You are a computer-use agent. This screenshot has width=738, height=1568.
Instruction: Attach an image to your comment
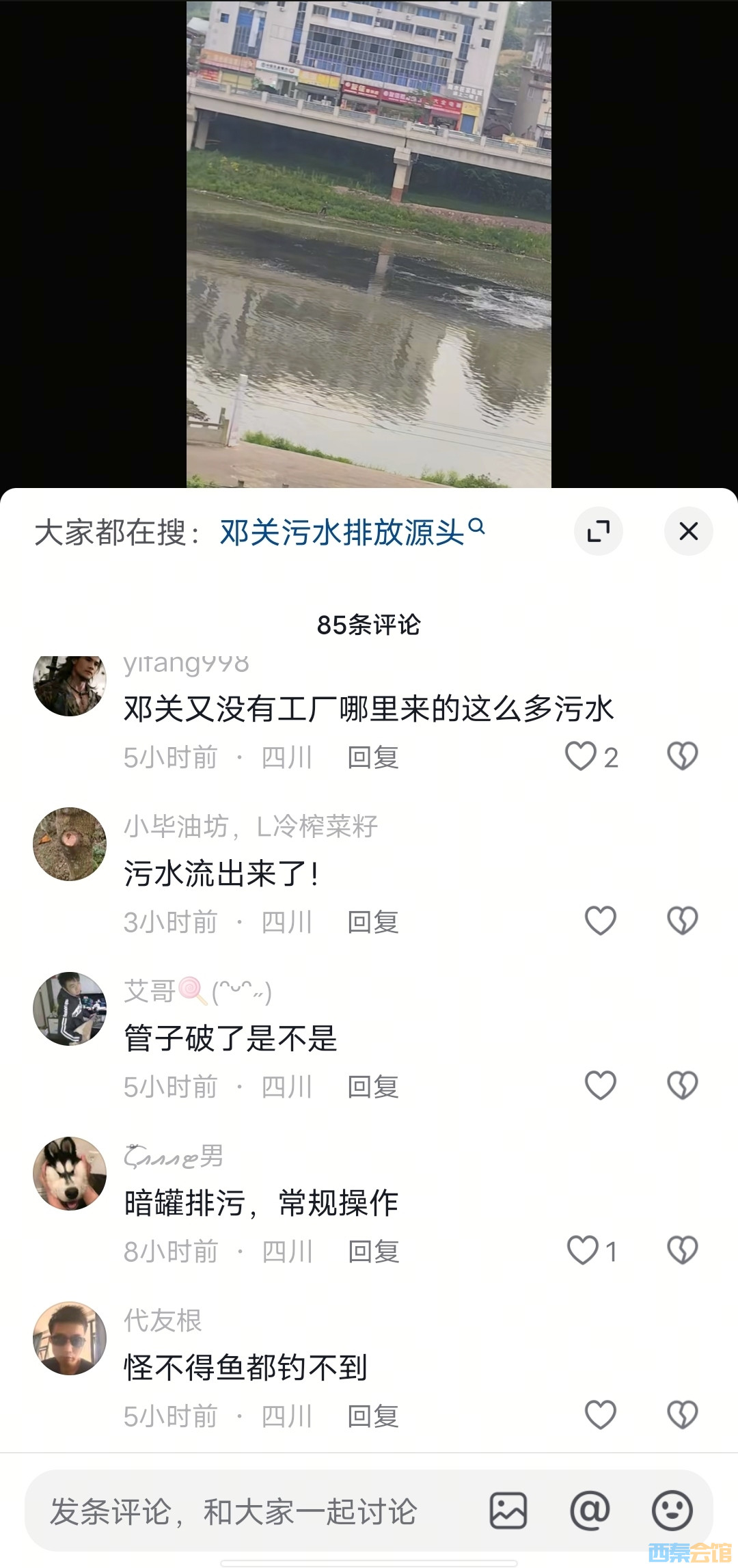508,1511
